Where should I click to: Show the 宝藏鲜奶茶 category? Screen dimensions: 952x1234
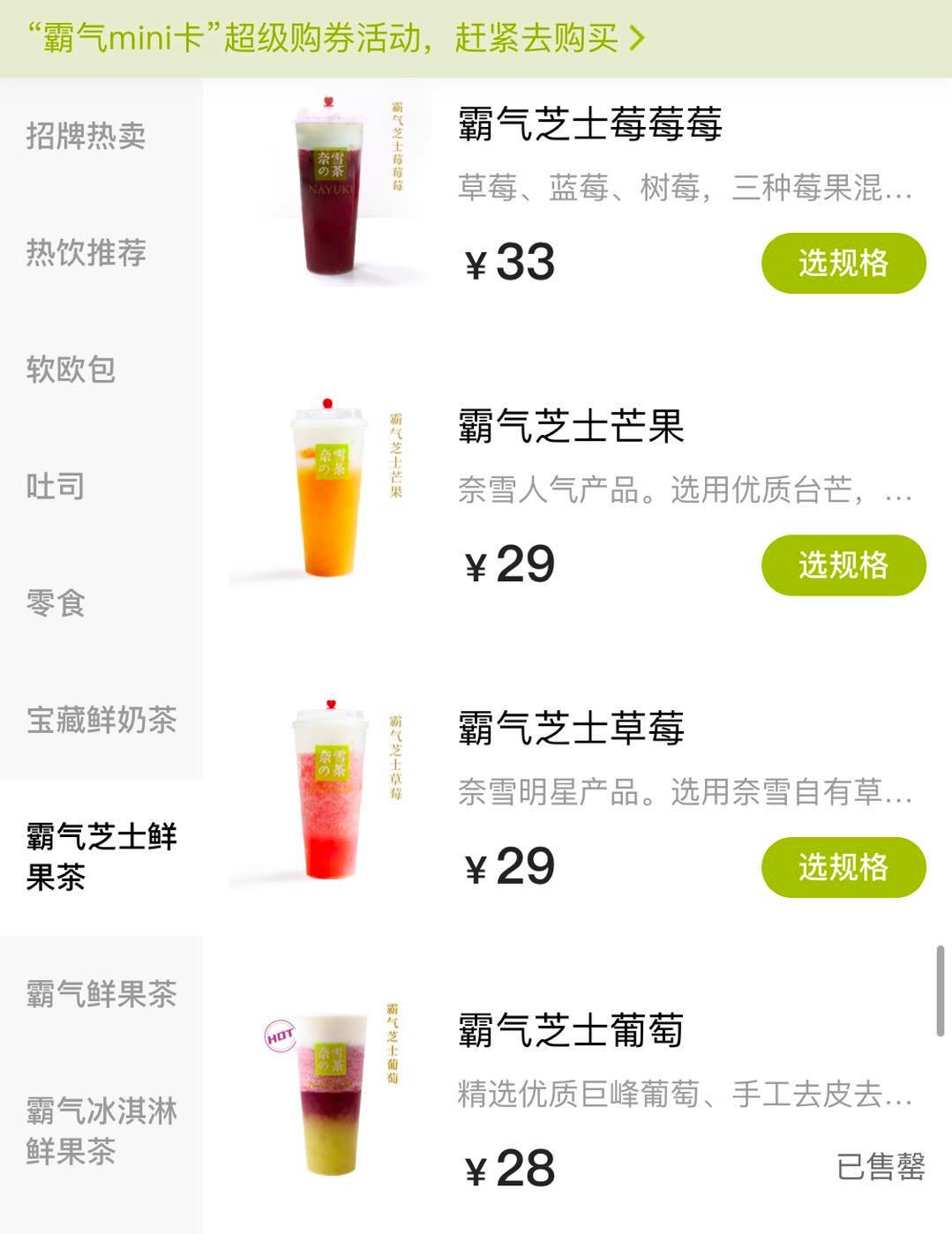click(101, 720)
